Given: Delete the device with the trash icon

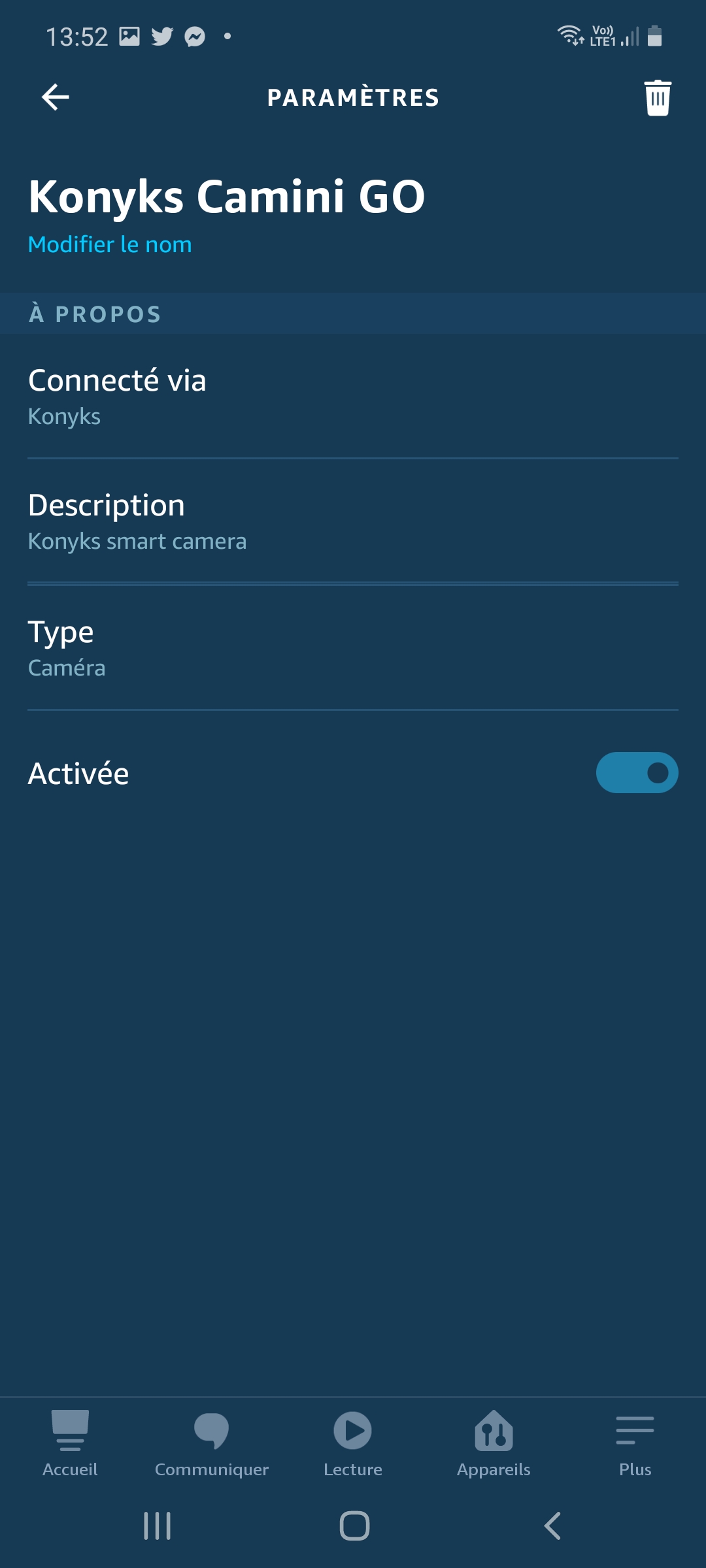Looking at the screenshot, I should coord(658,98).
